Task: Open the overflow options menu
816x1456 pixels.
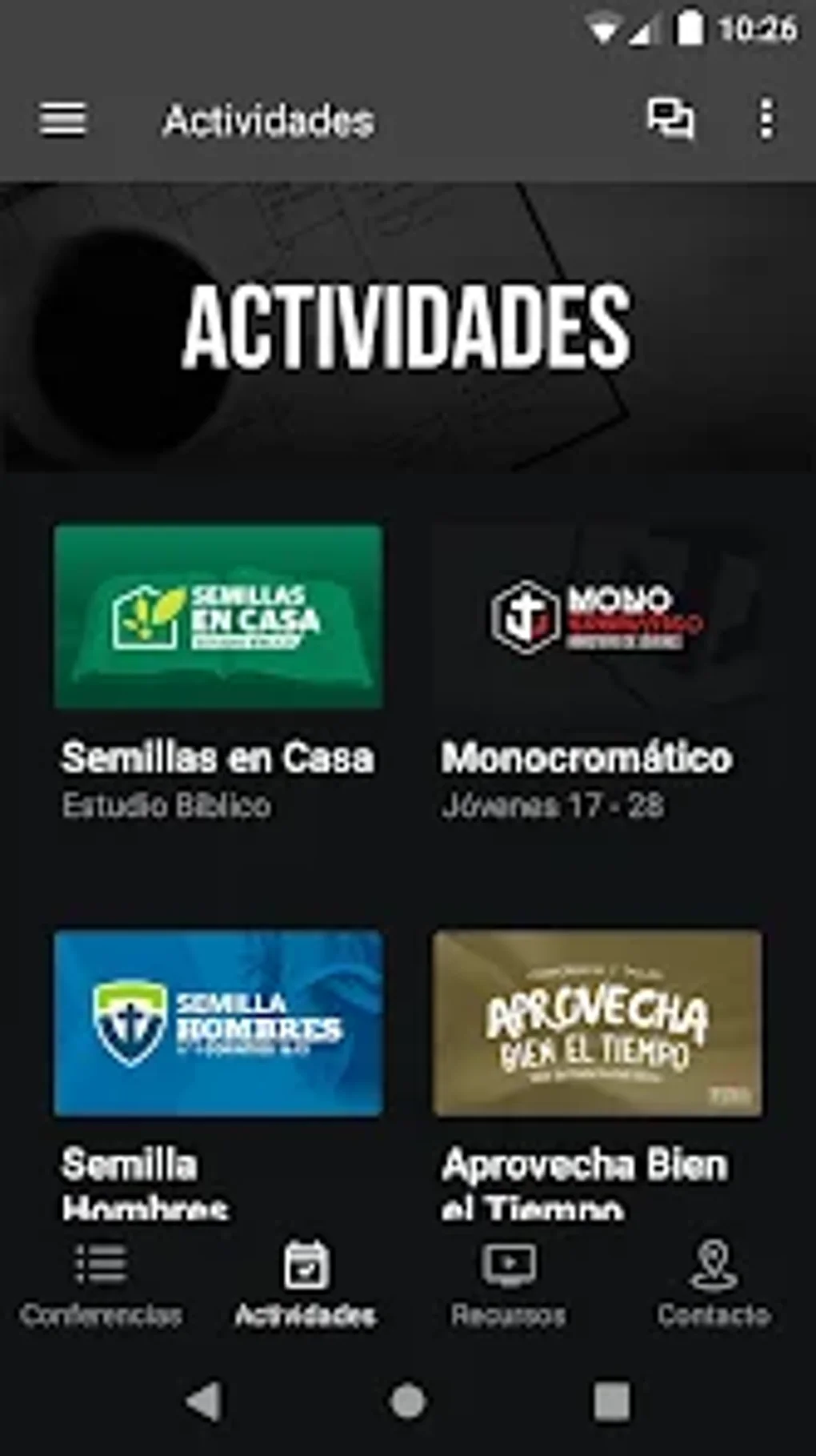Action: click(766, 120)
